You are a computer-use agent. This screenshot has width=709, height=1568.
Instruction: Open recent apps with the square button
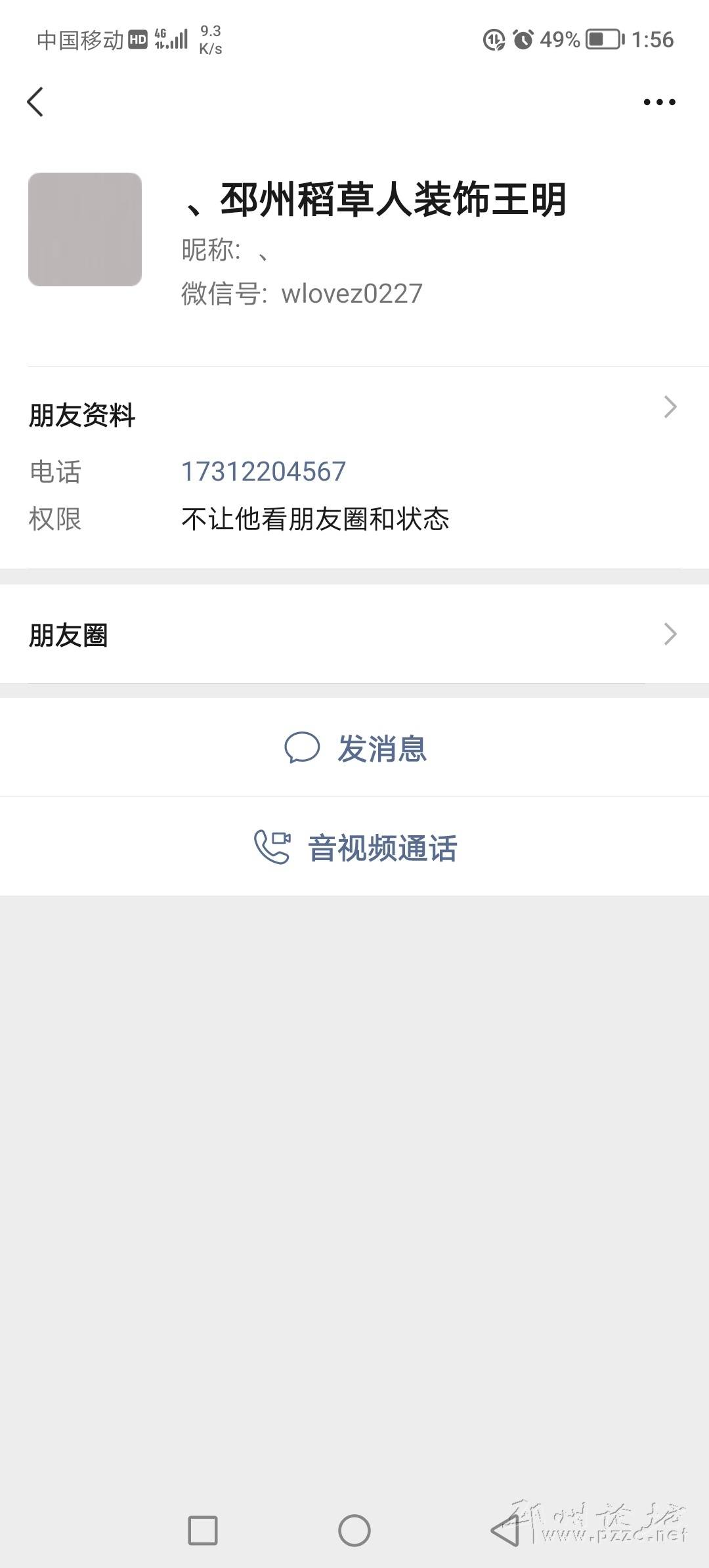click(202, 1531)
